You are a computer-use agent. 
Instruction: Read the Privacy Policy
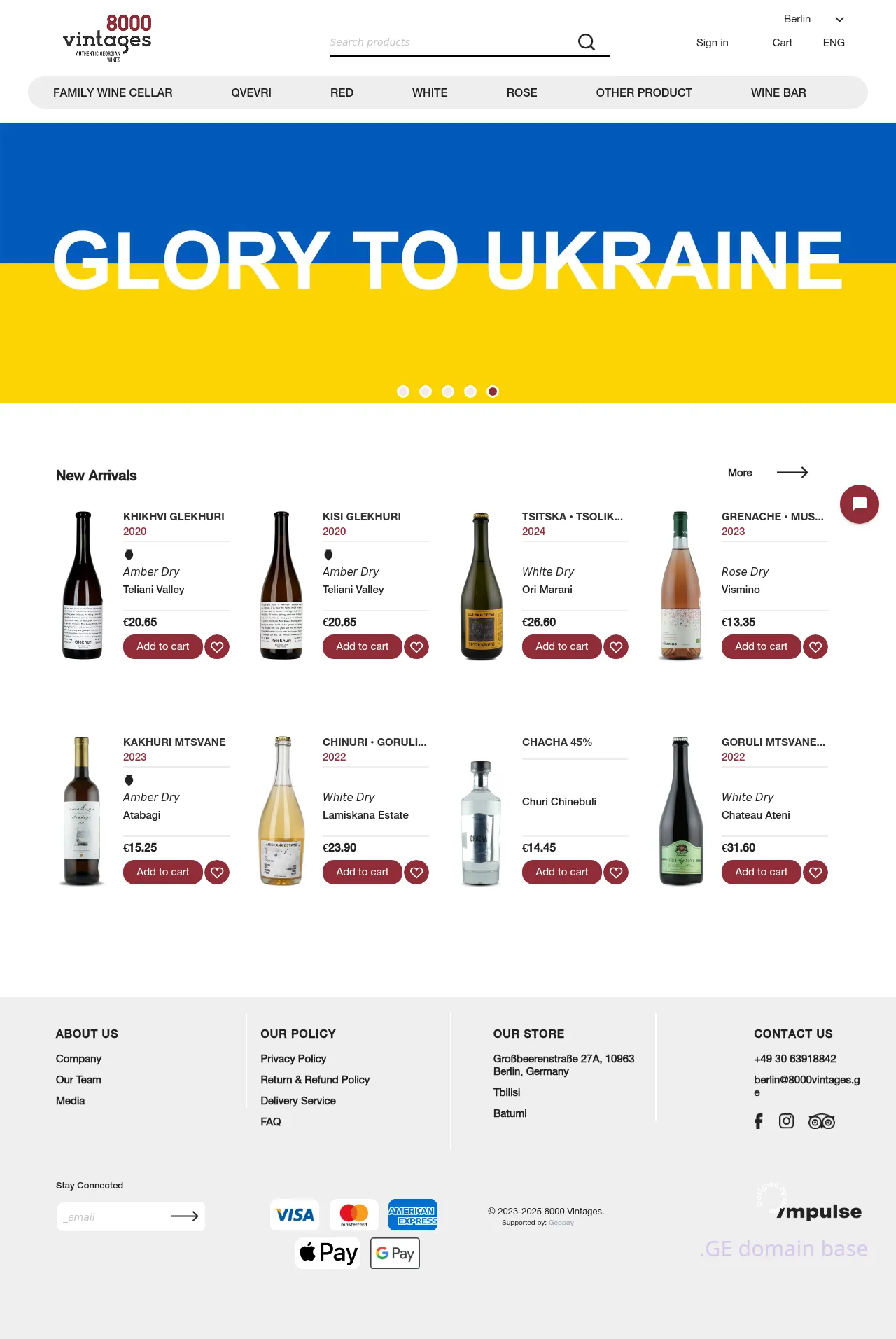293,1059
